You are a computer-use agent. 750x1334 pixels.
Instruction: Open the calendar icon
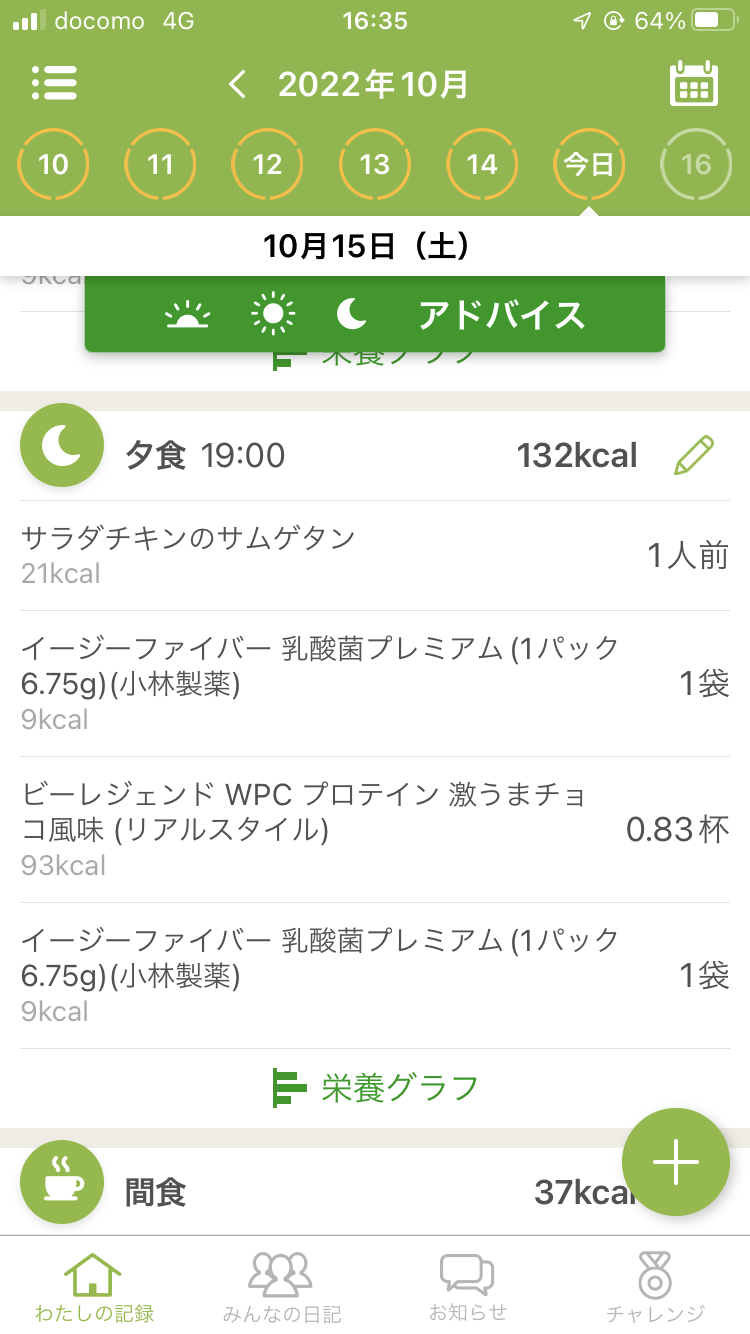coord(694,84)
